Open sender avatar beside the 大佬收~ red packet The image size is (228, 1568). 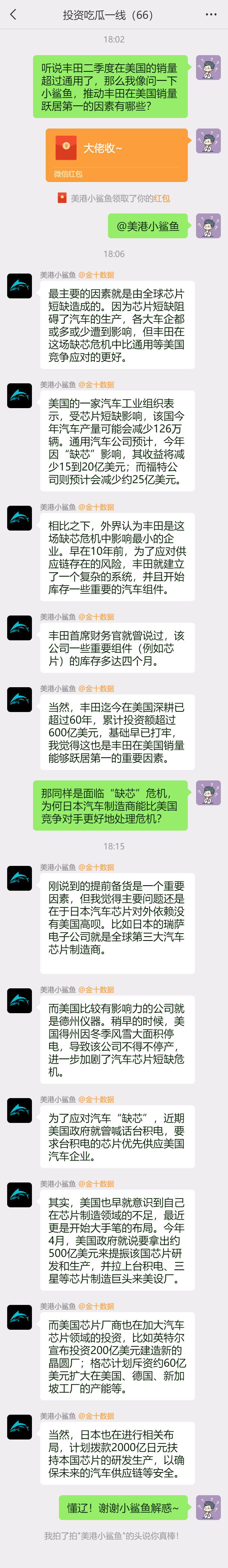pyautogui.click(x=208, y=141)
